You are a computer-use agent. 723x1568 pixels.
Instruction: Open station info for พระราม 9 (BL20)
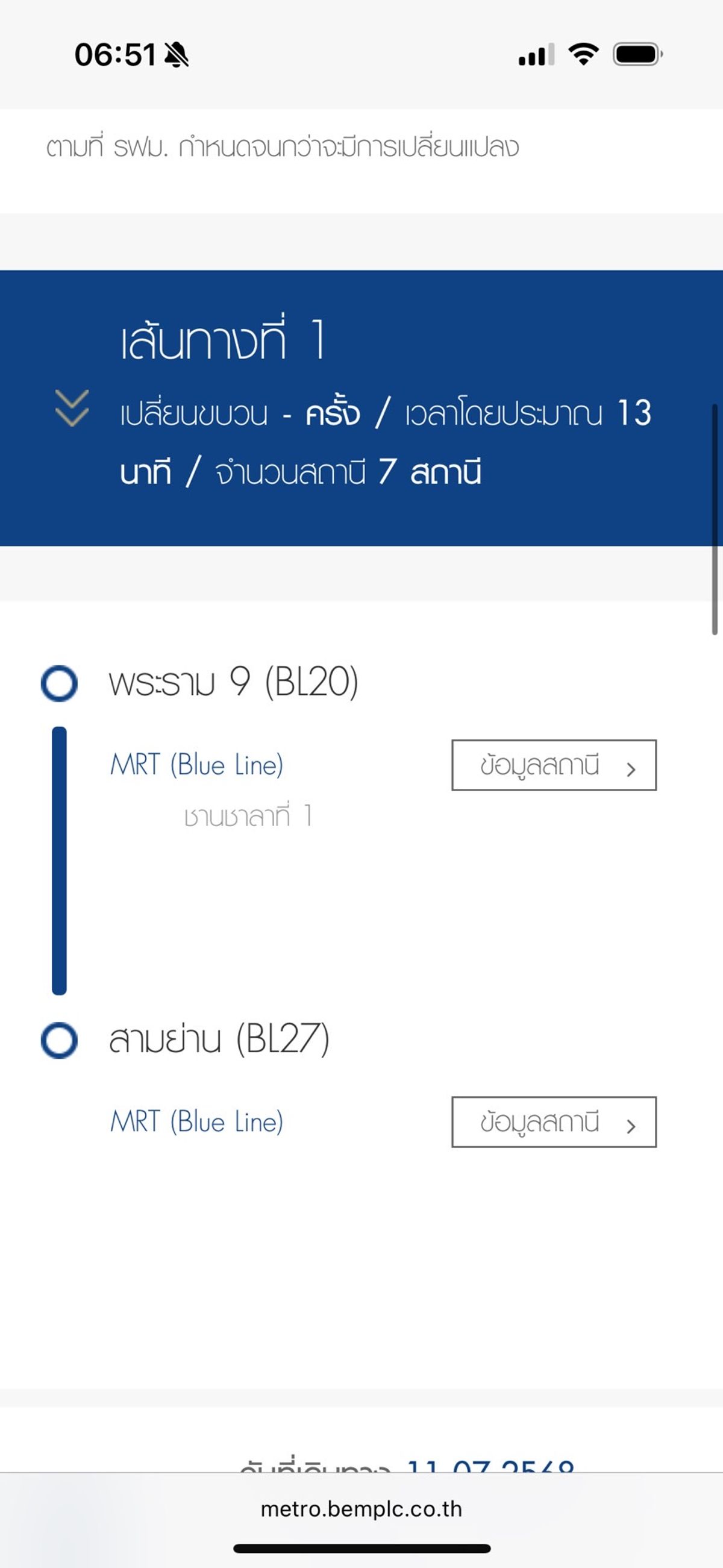point(554,765)
